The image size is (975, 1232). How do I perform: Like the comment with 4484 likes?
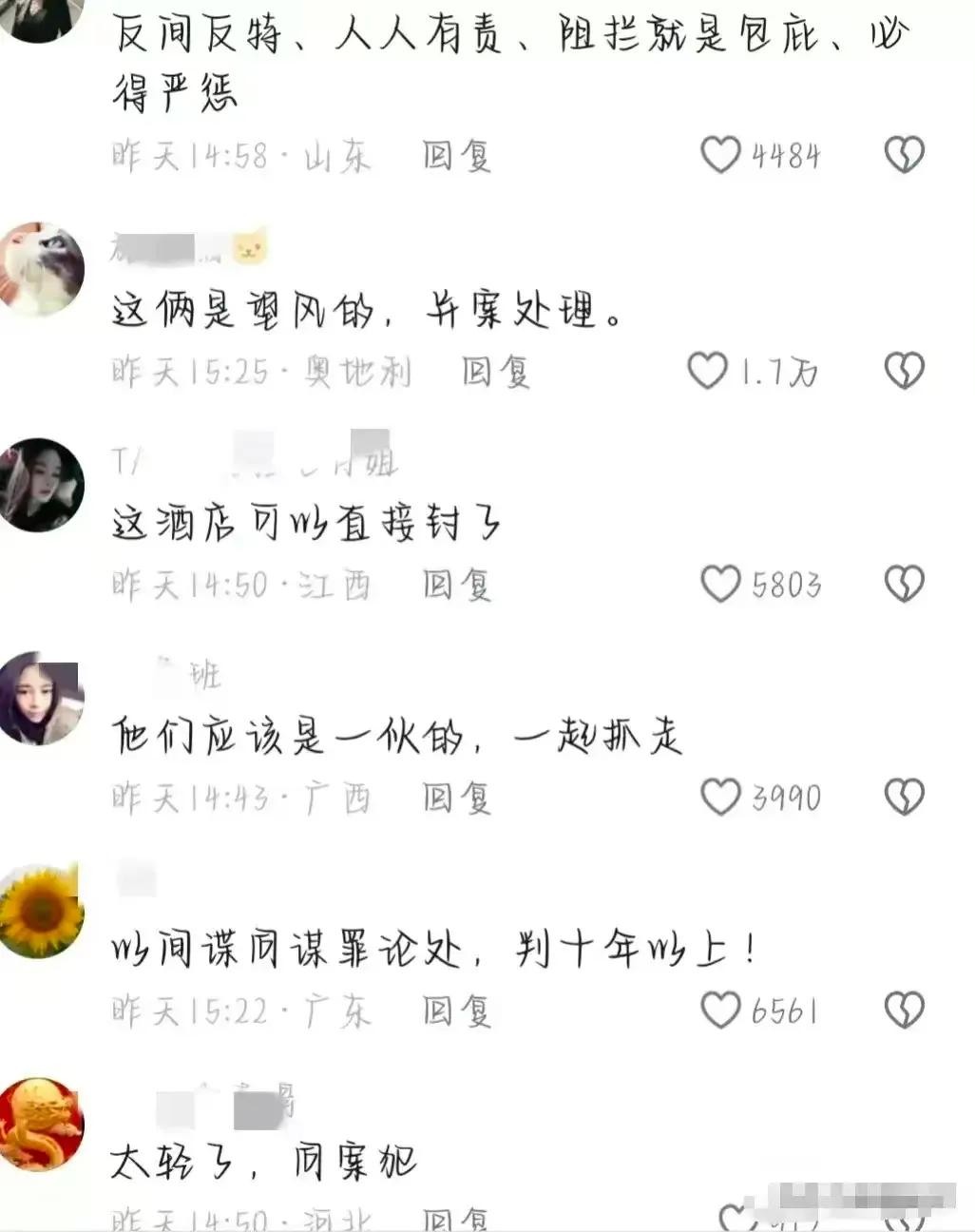click(x=720, y=155)
